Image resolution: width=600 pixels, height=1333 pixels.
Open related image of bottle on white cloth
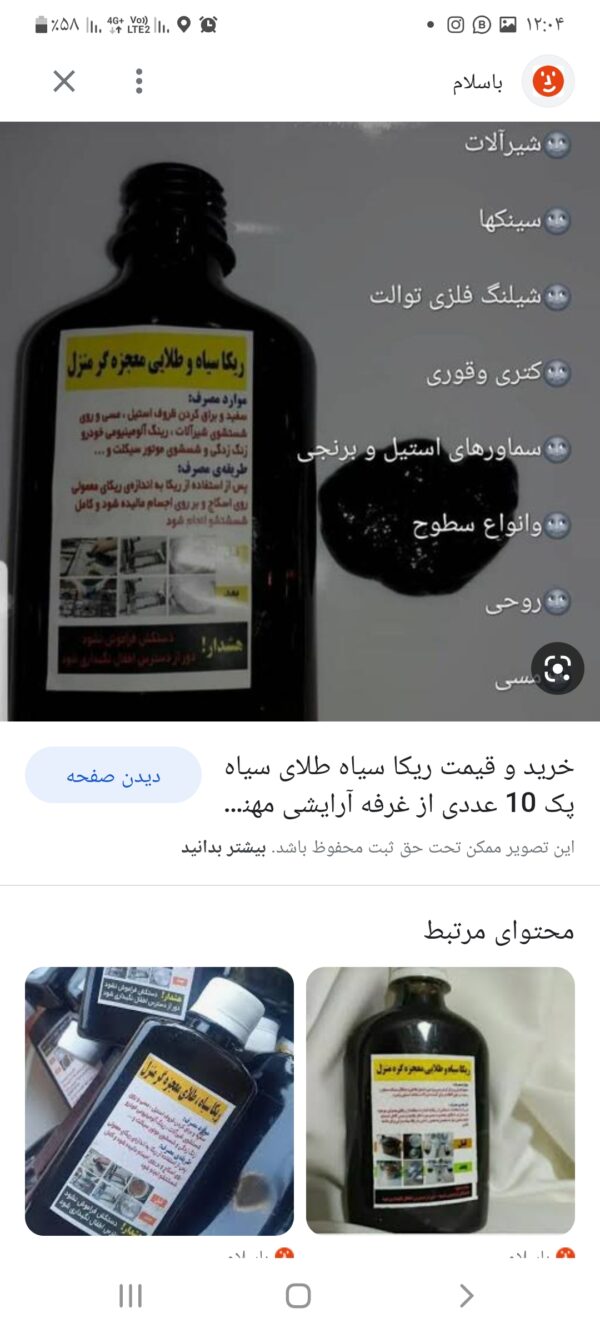(x=440, y=1100)
